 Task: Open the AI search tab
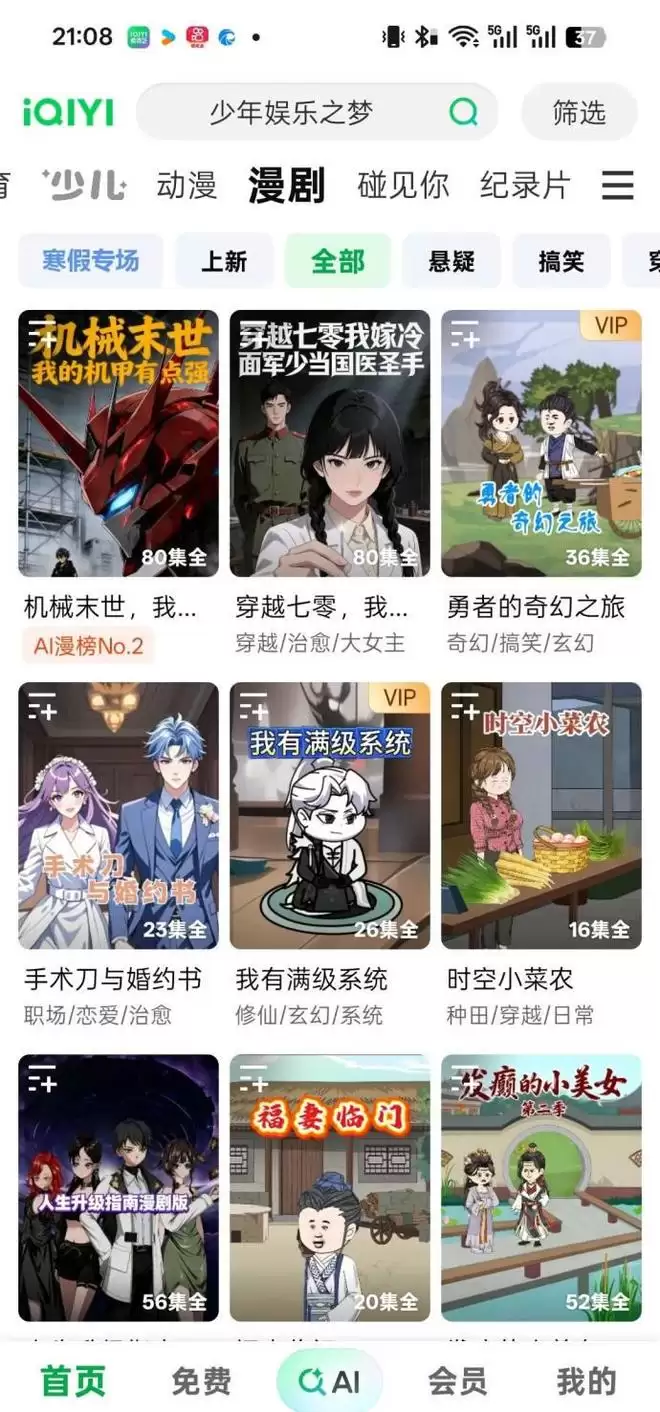point(330,1381)
